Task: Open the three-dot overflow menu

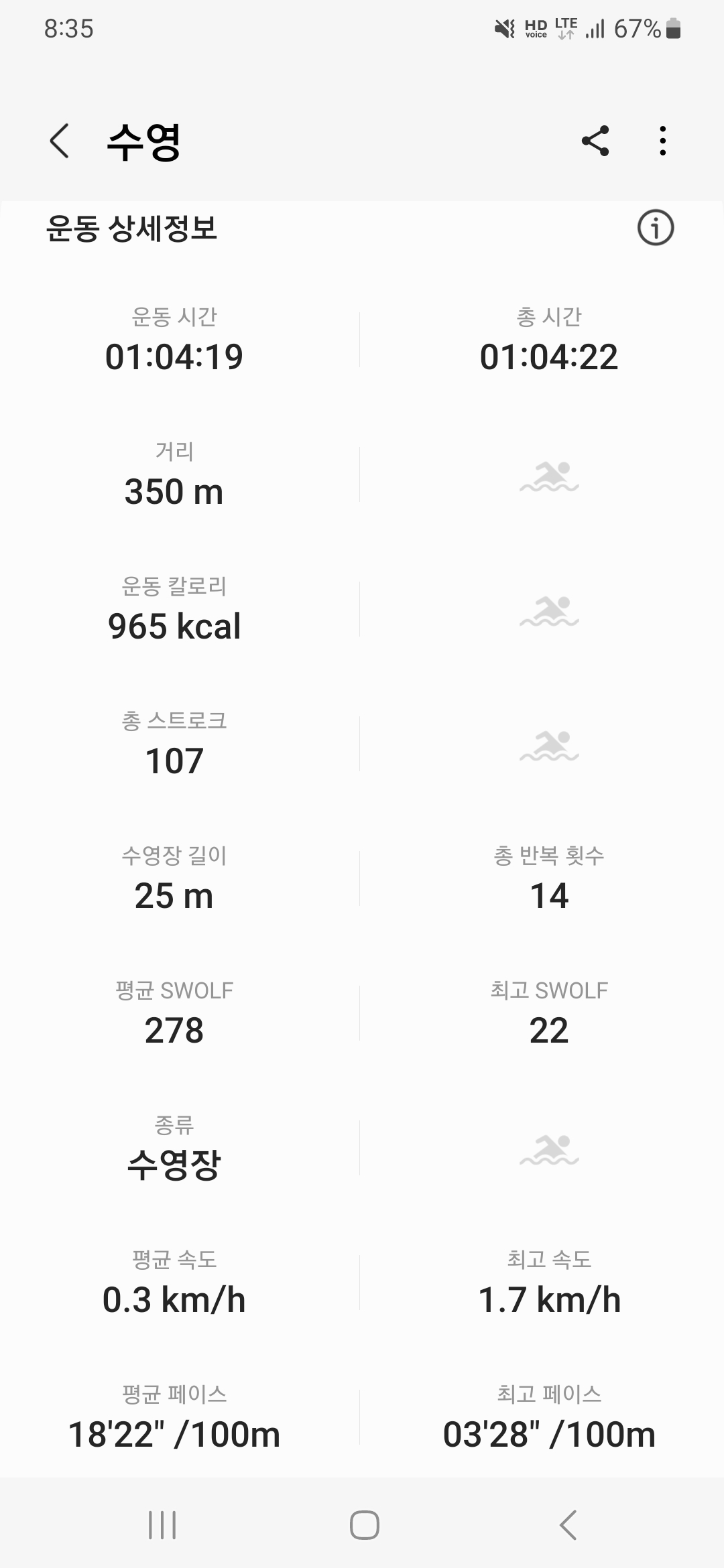Action: tap(663, 141)
